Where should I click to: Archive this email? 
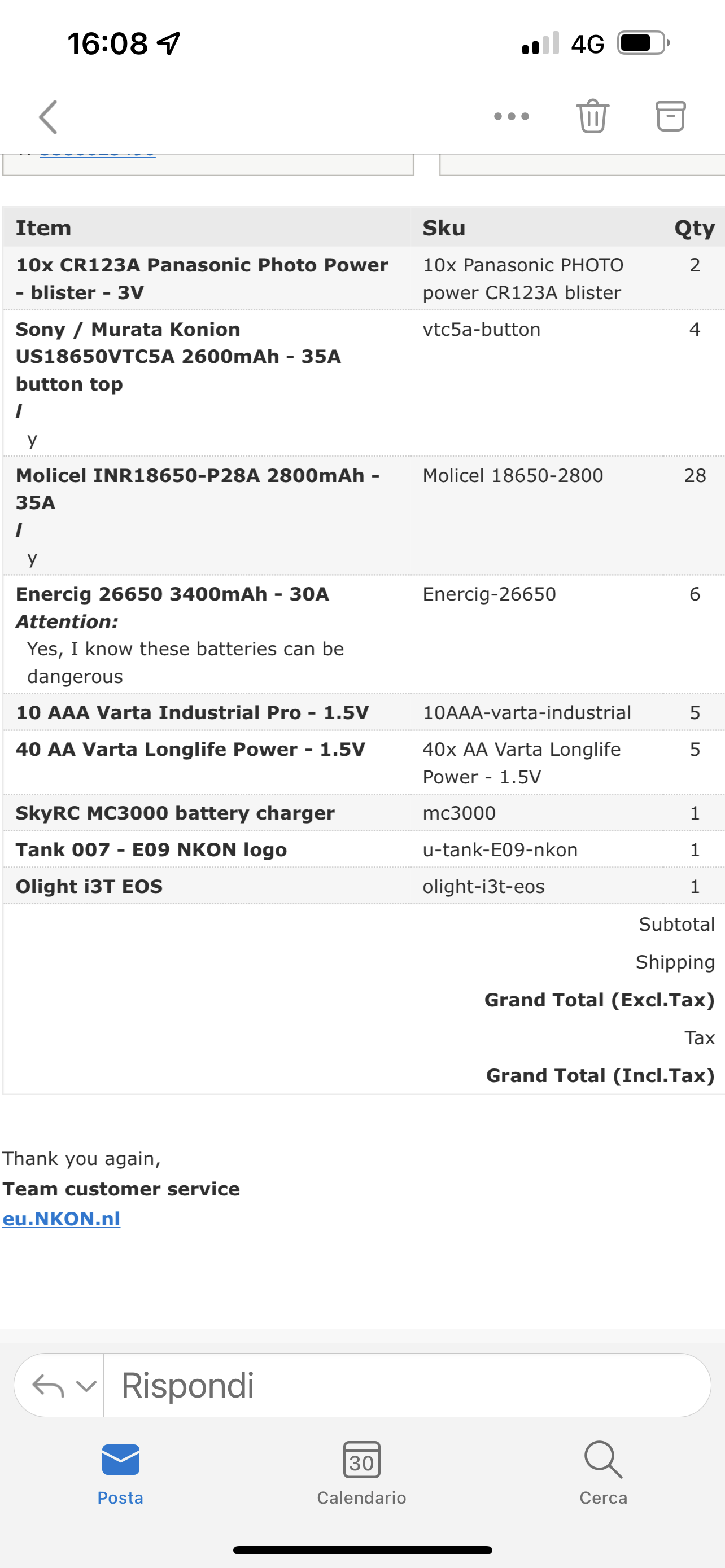click(x=670, y=116)
